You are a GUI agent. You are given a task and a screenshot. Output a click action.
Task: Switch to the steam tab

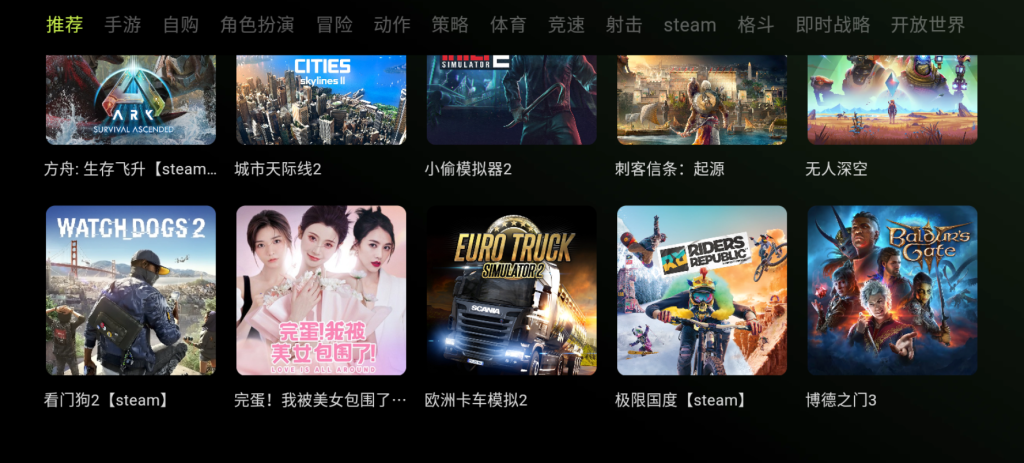coord(690,25)
